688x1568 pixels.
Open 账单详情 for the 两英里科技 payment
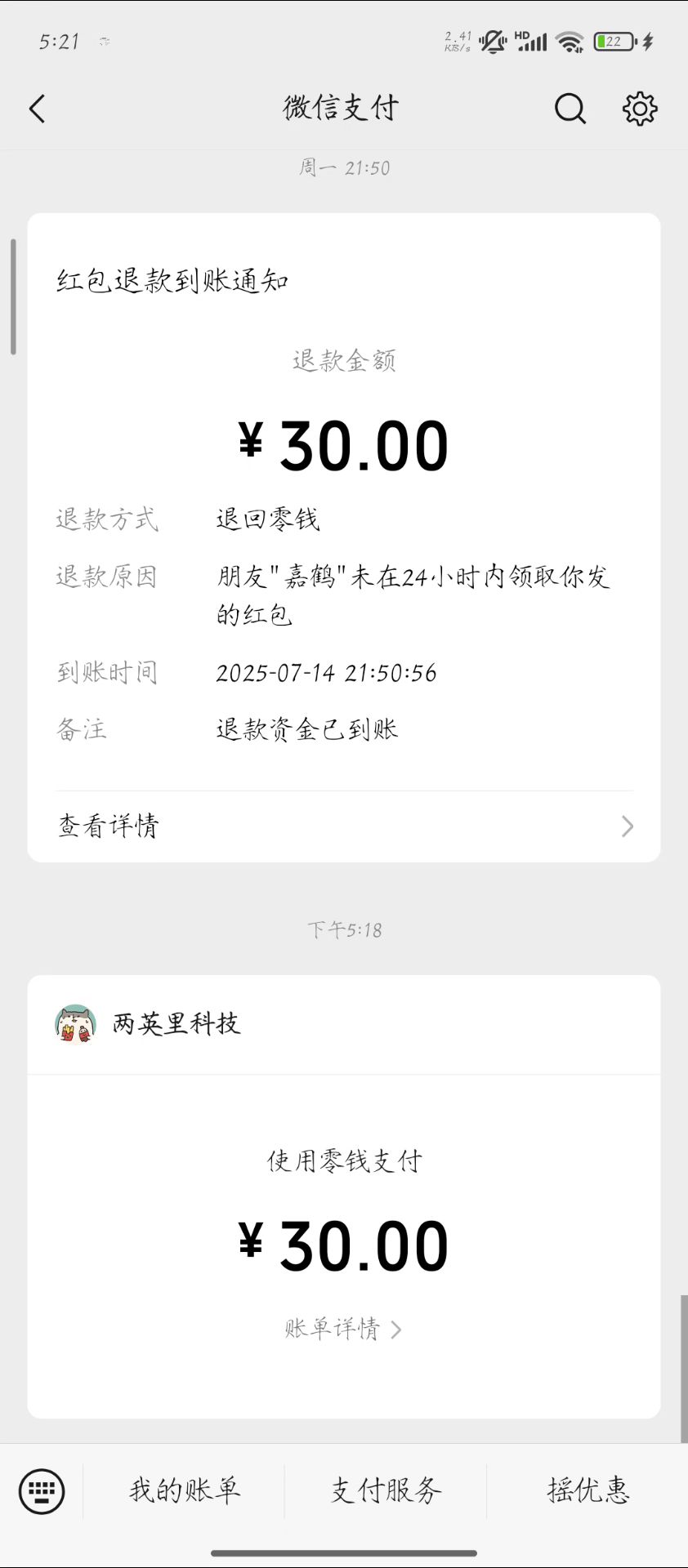[x=343, y=1329]
